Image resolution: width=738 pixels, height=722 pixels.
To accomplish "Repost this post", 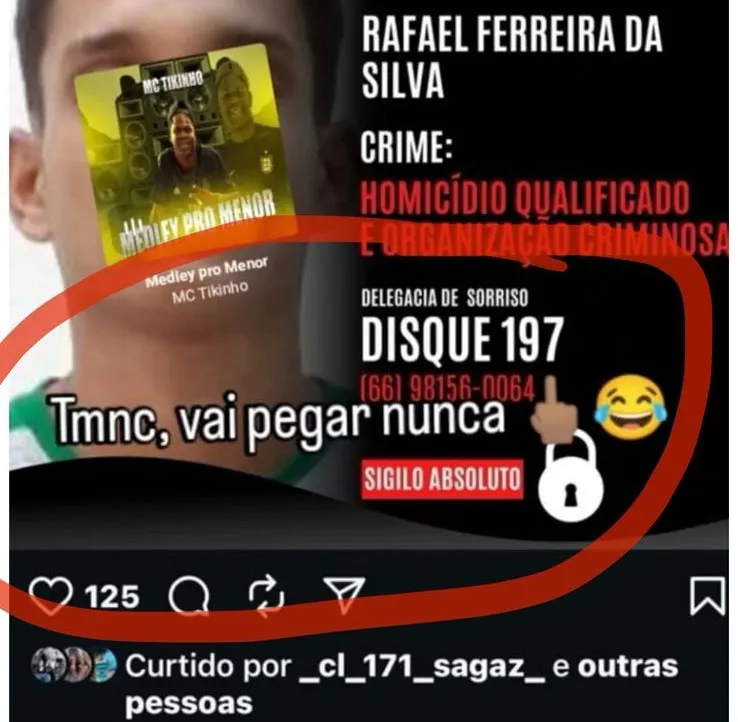I will pos(266,597).
